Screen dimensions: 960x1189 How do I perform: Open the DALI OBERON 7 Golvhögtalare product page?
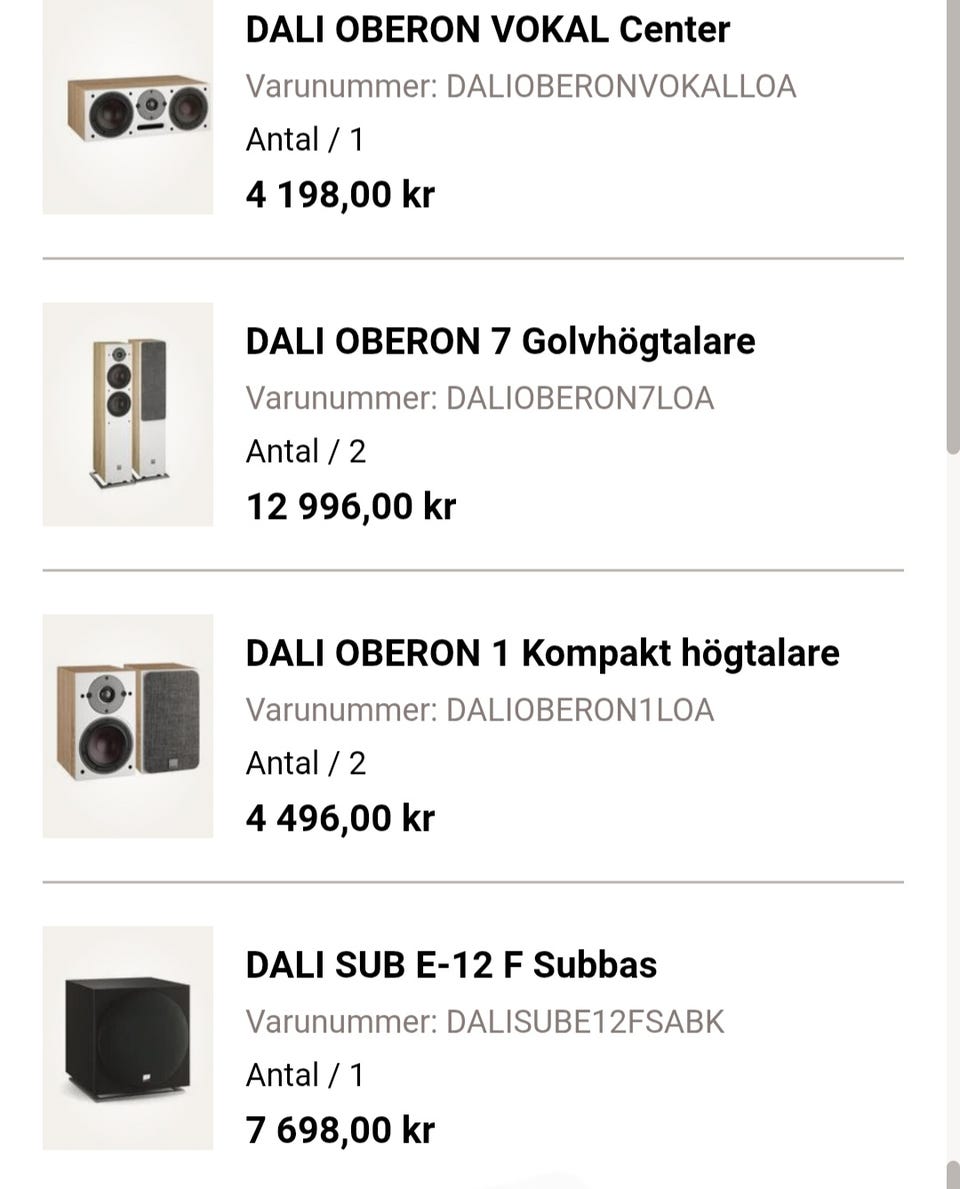click(x=500, y=341)
